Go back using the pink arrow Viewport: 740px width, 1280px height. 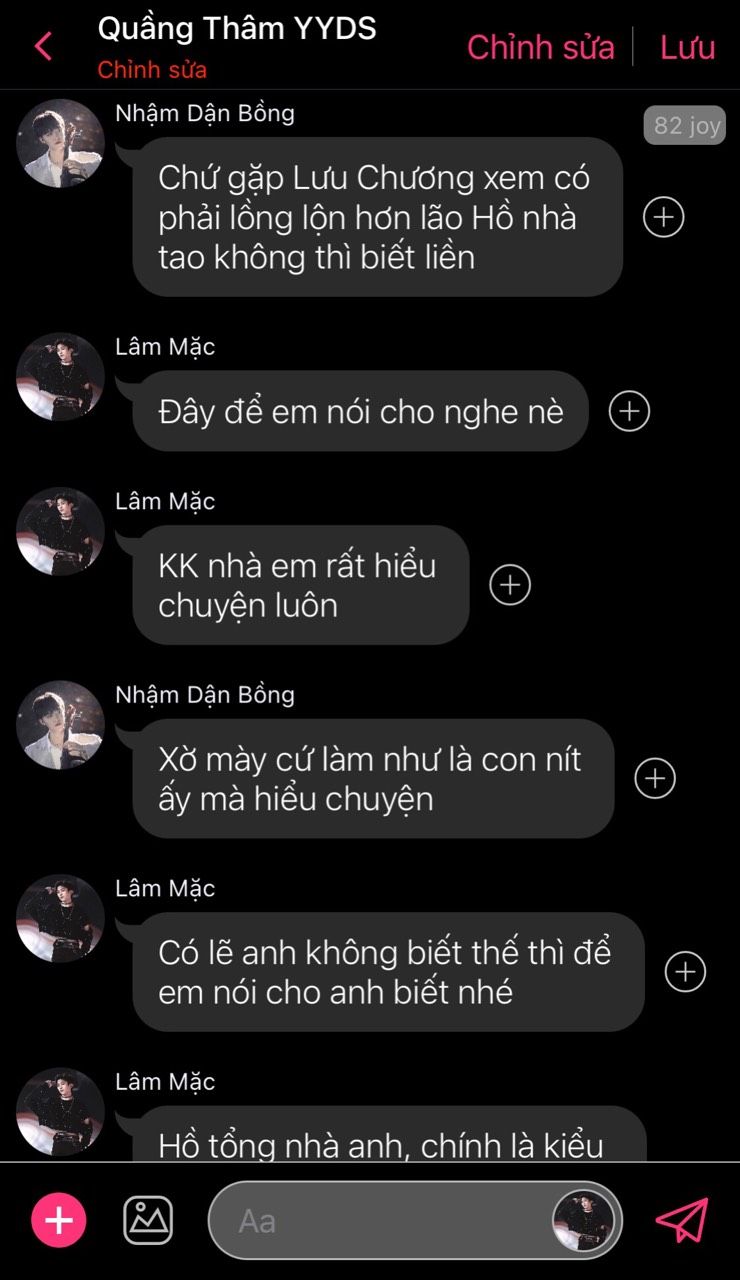(x=43, y=46)
